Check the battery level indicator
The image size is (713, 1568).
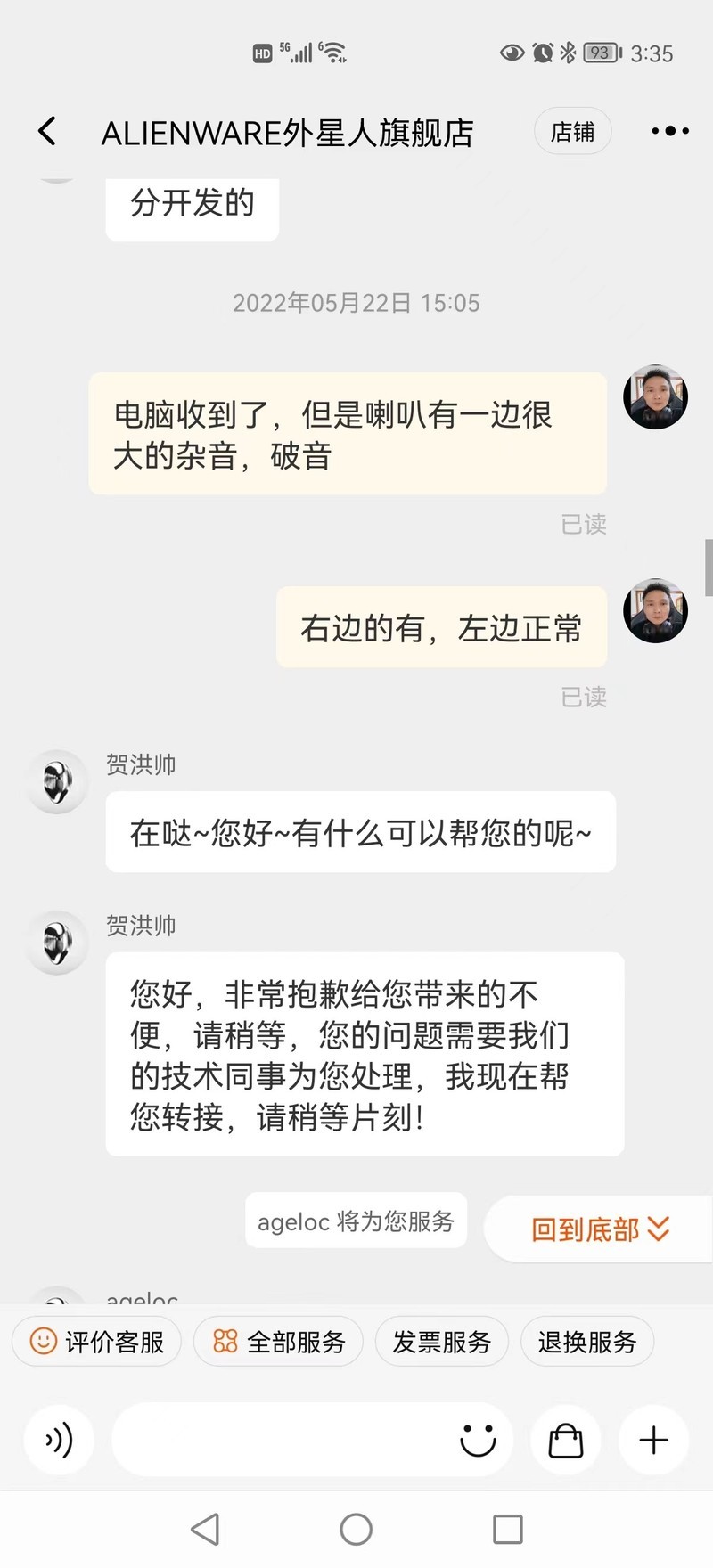[x=598, y=53]
